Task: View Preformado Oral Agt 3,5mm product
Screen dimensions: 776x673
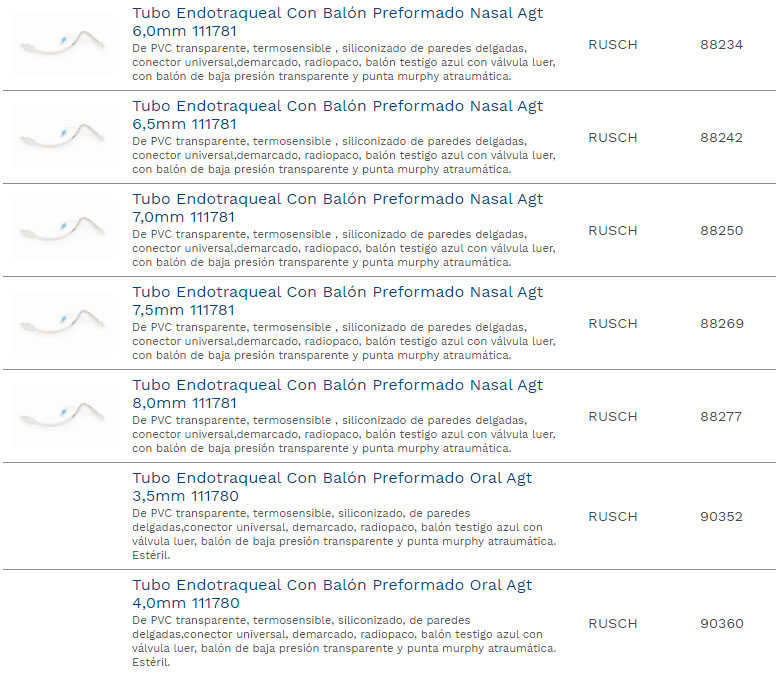Action: [332, 479]
